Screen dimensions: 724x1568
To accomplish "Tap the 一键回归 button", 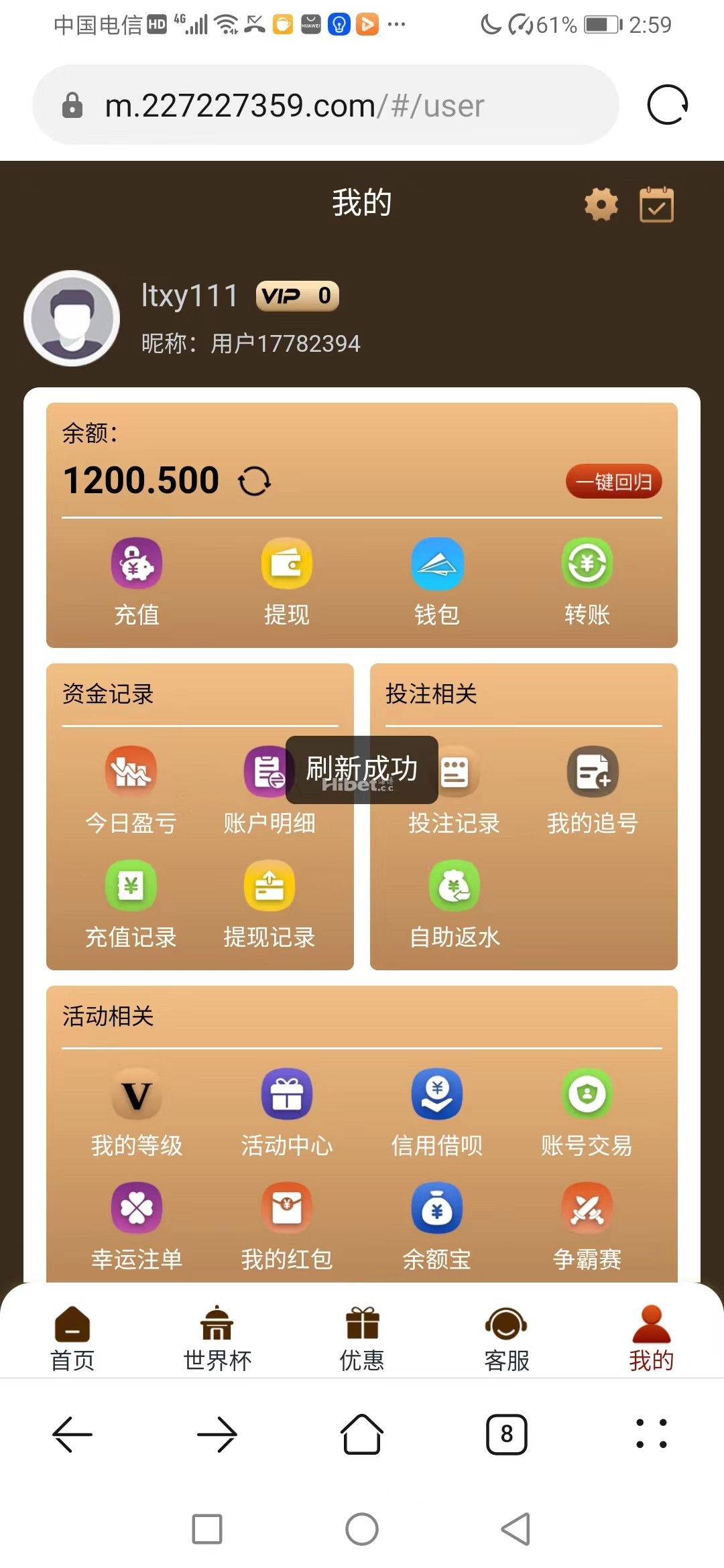I will click(x=613, y=482).
